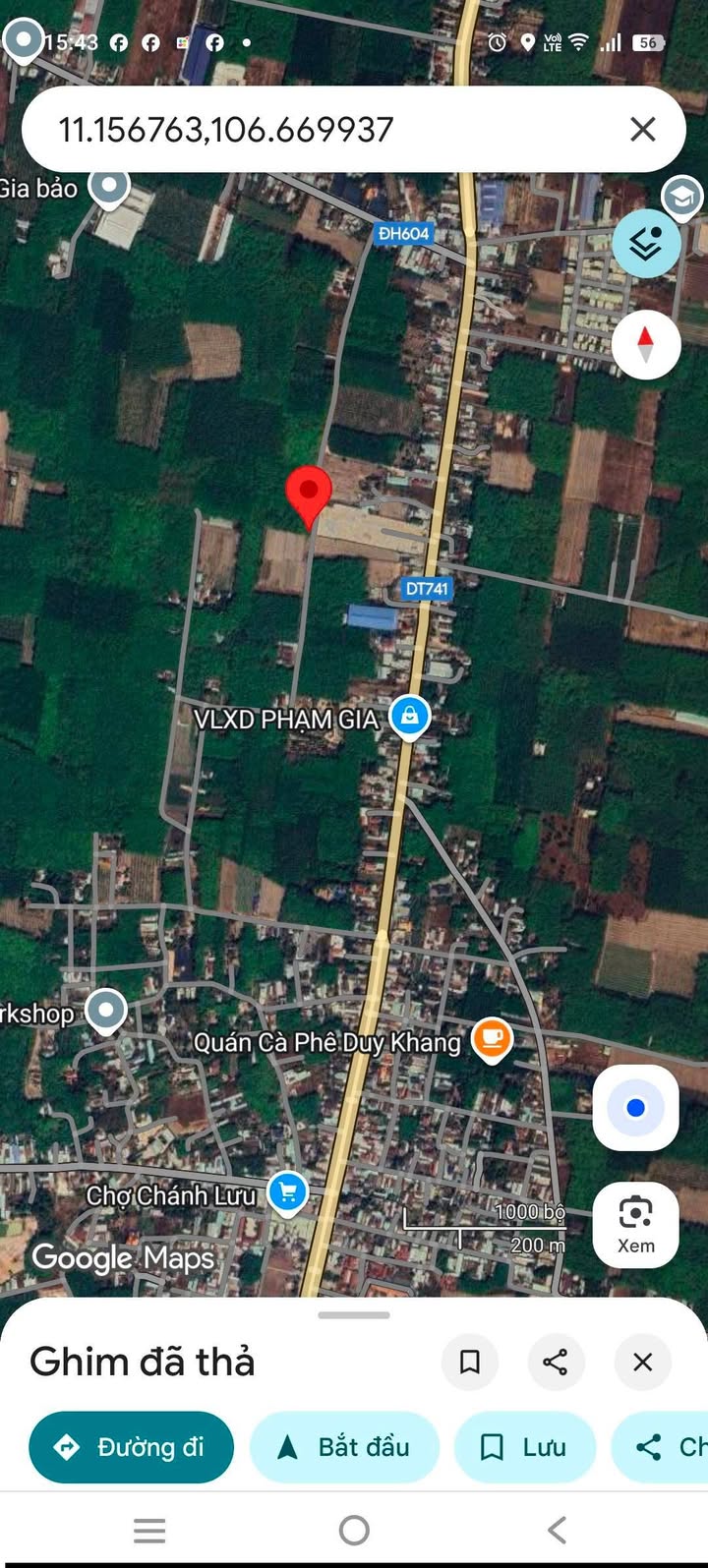Open the Xem lens view button
The width and height of the screenshot is (708, 1568).
pos(635,1224)
